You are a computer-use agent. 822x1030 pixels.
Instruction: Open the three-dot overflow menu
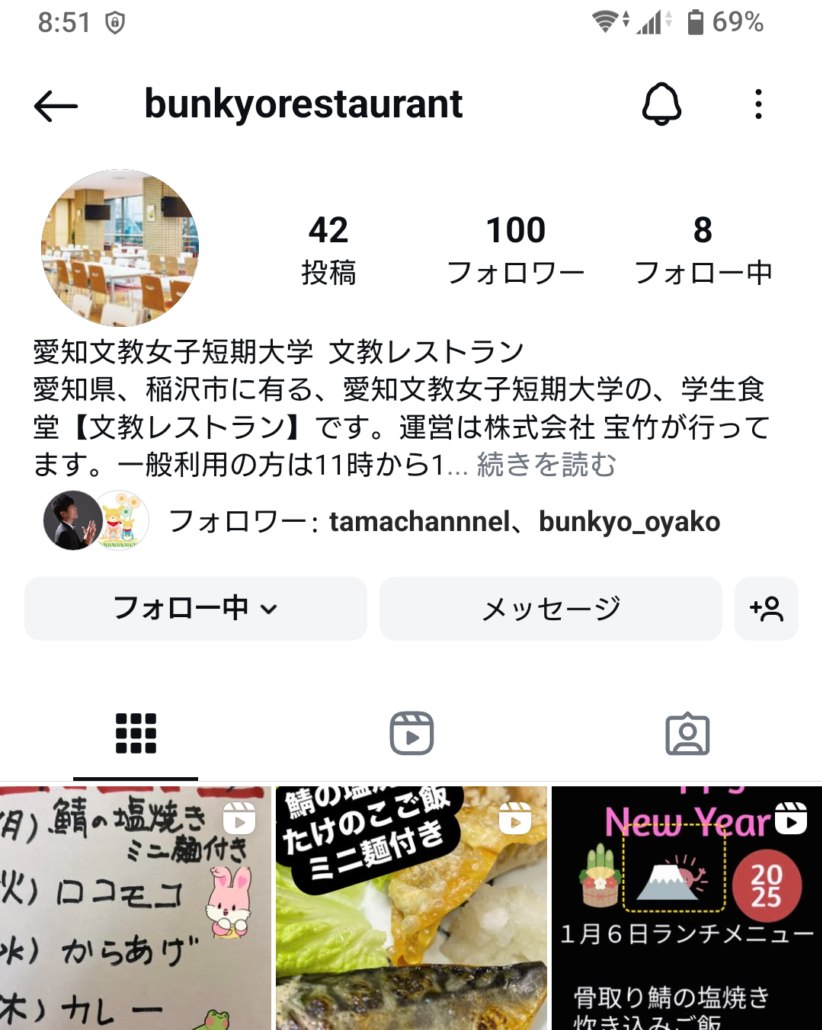758,104
